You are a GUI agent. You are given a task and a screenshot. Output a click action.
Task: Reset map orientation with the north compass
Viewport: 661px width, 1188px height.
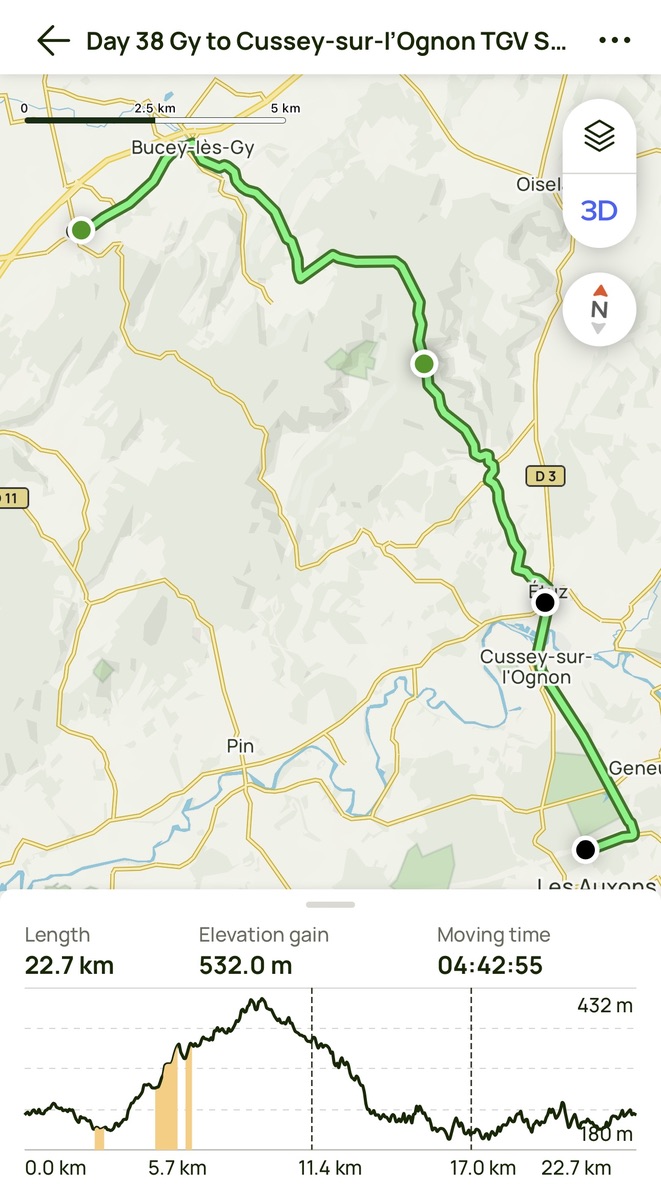(599, 309)
